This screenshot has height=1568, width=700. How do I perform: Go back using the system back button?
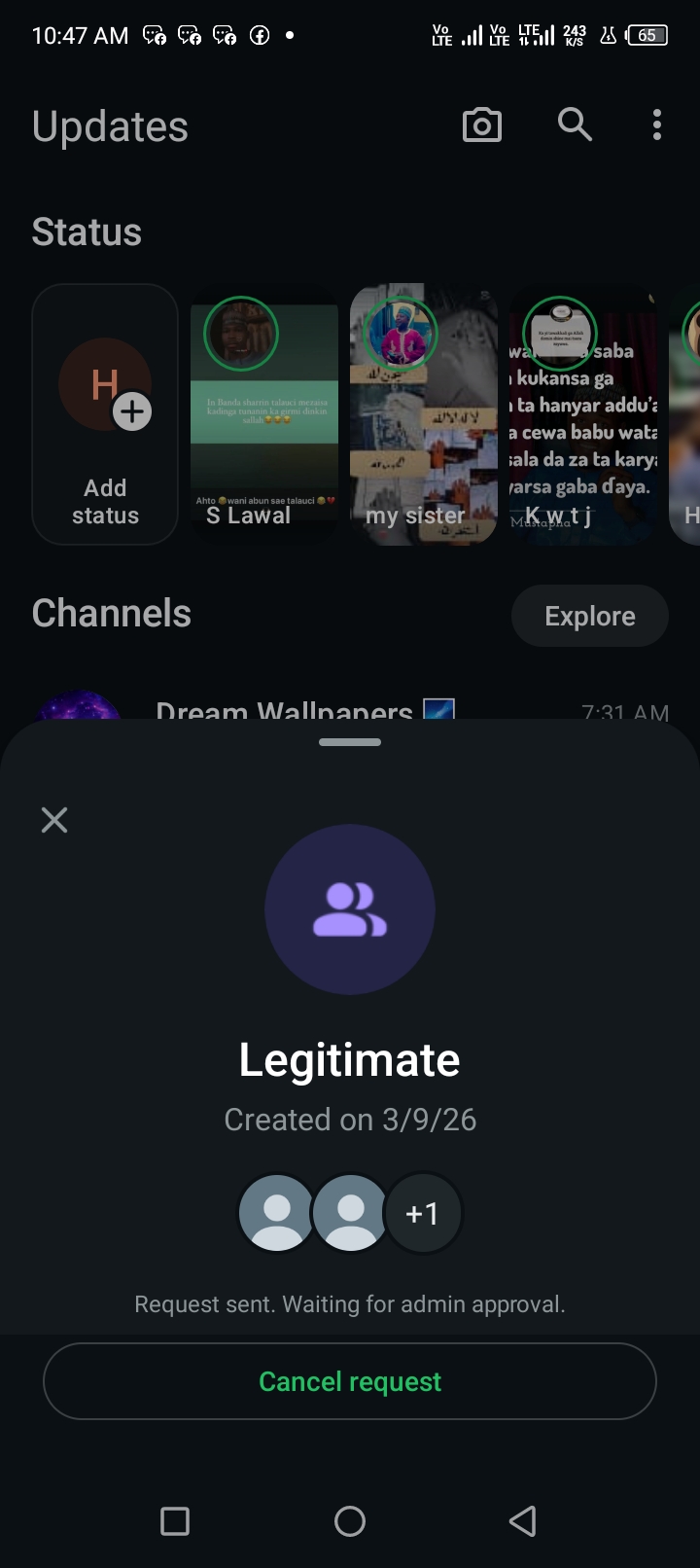click(x=523, y=1520)
